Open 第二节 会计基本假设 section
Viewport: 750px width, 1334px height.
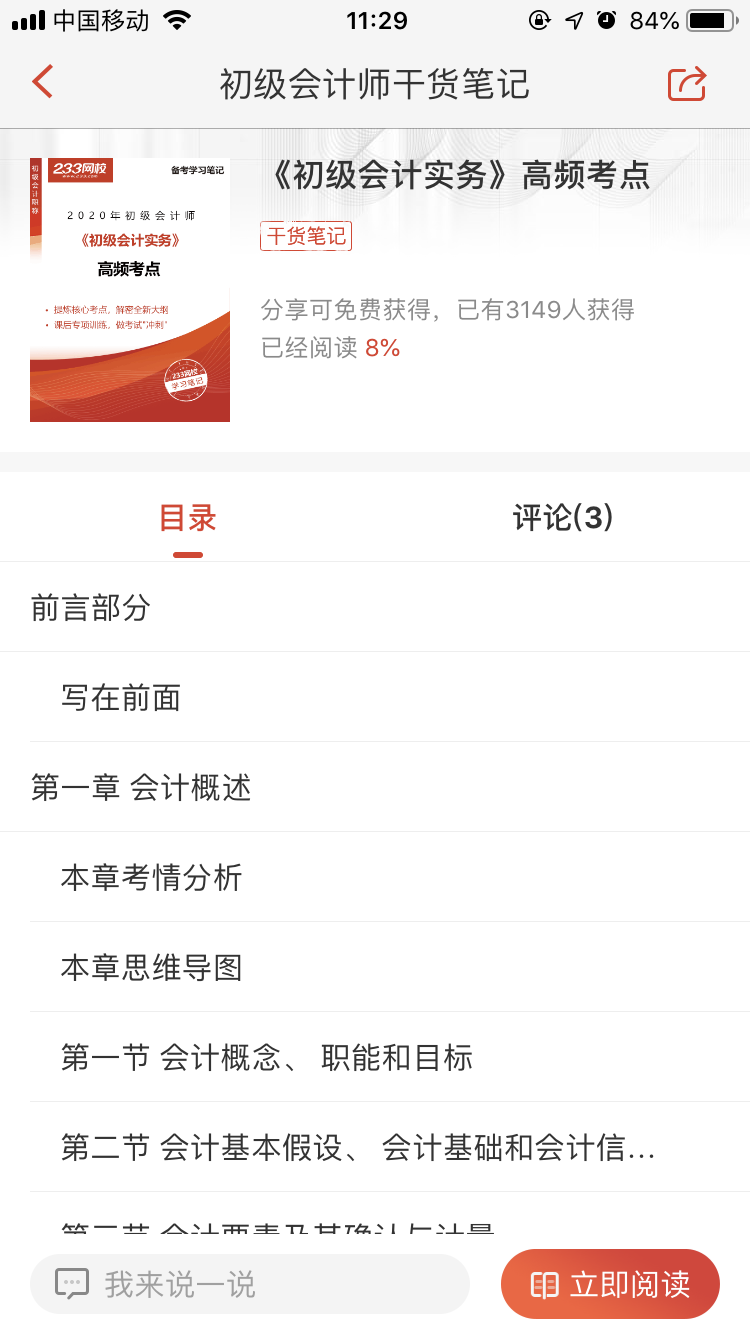[x=358, y=1147]
